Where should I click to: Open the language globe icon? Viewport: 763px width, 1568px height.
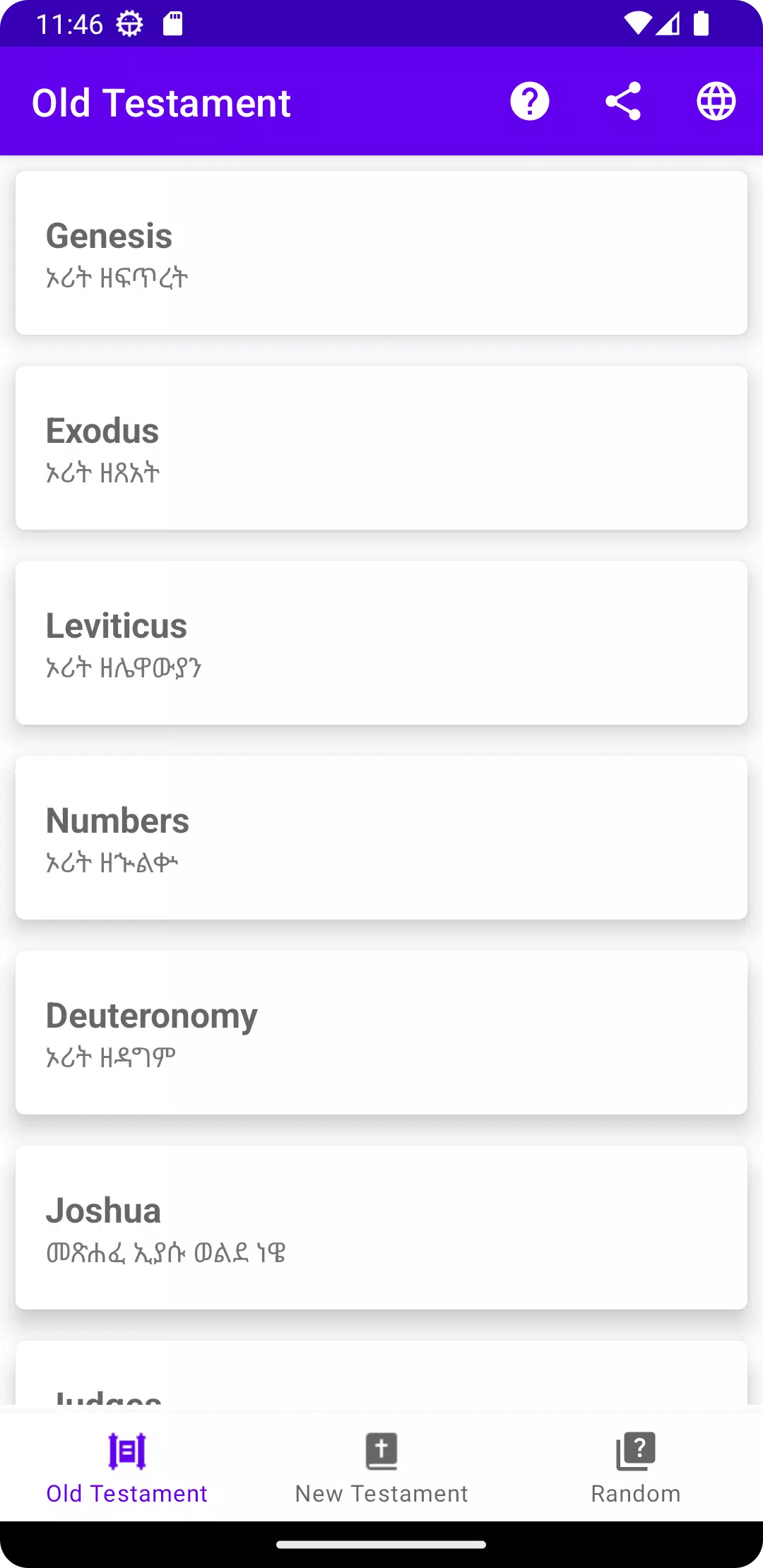click(716, 102)
